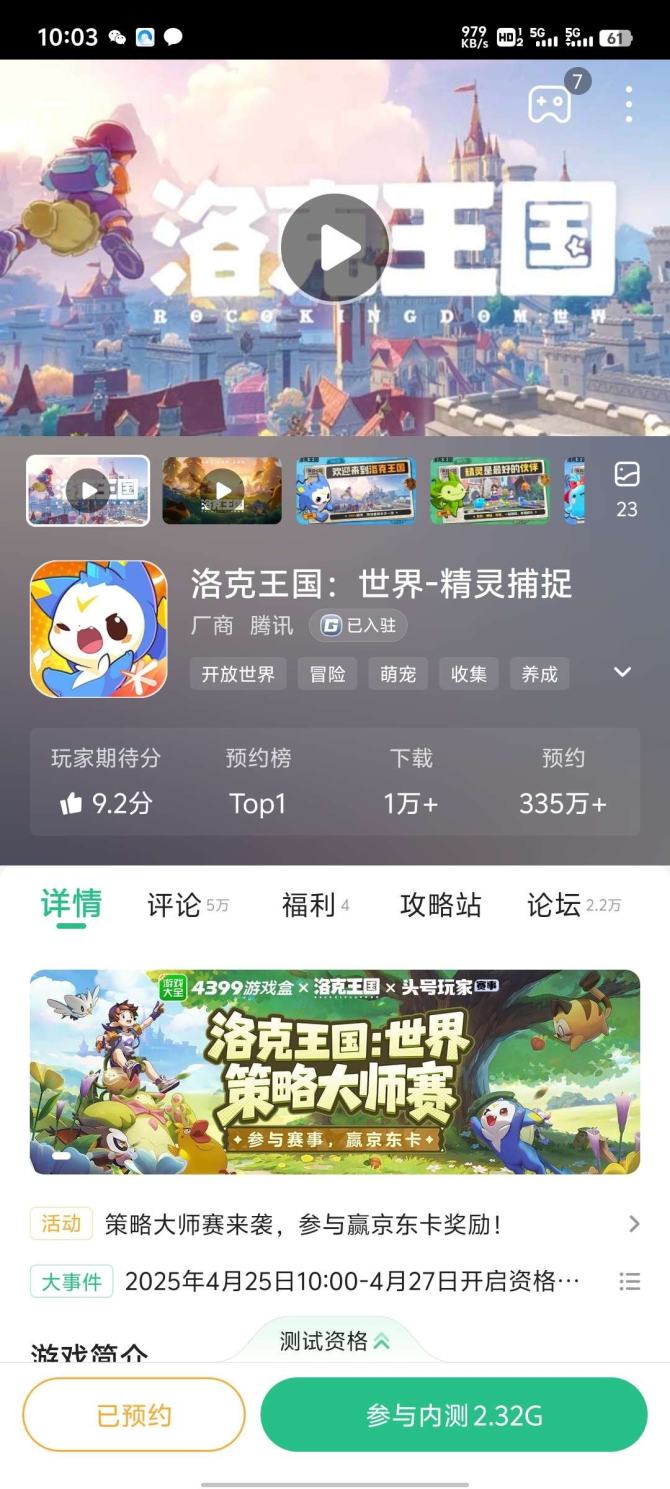Open the three-dot overflow menu
This screenshot has height=1489, width=670.
(x=628, y=104)
